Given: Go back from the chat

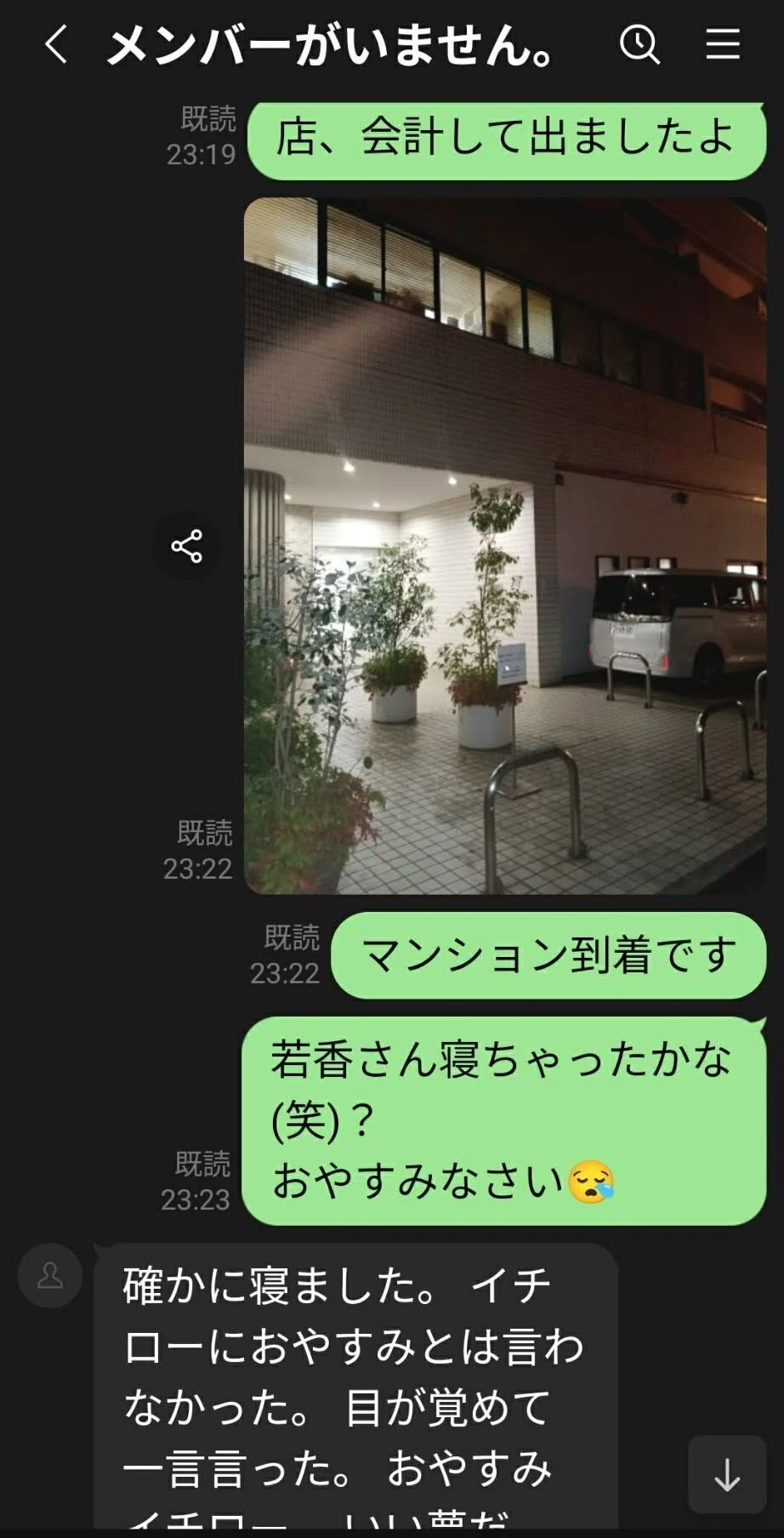Looking at the screenshot, I should point(56,44).
